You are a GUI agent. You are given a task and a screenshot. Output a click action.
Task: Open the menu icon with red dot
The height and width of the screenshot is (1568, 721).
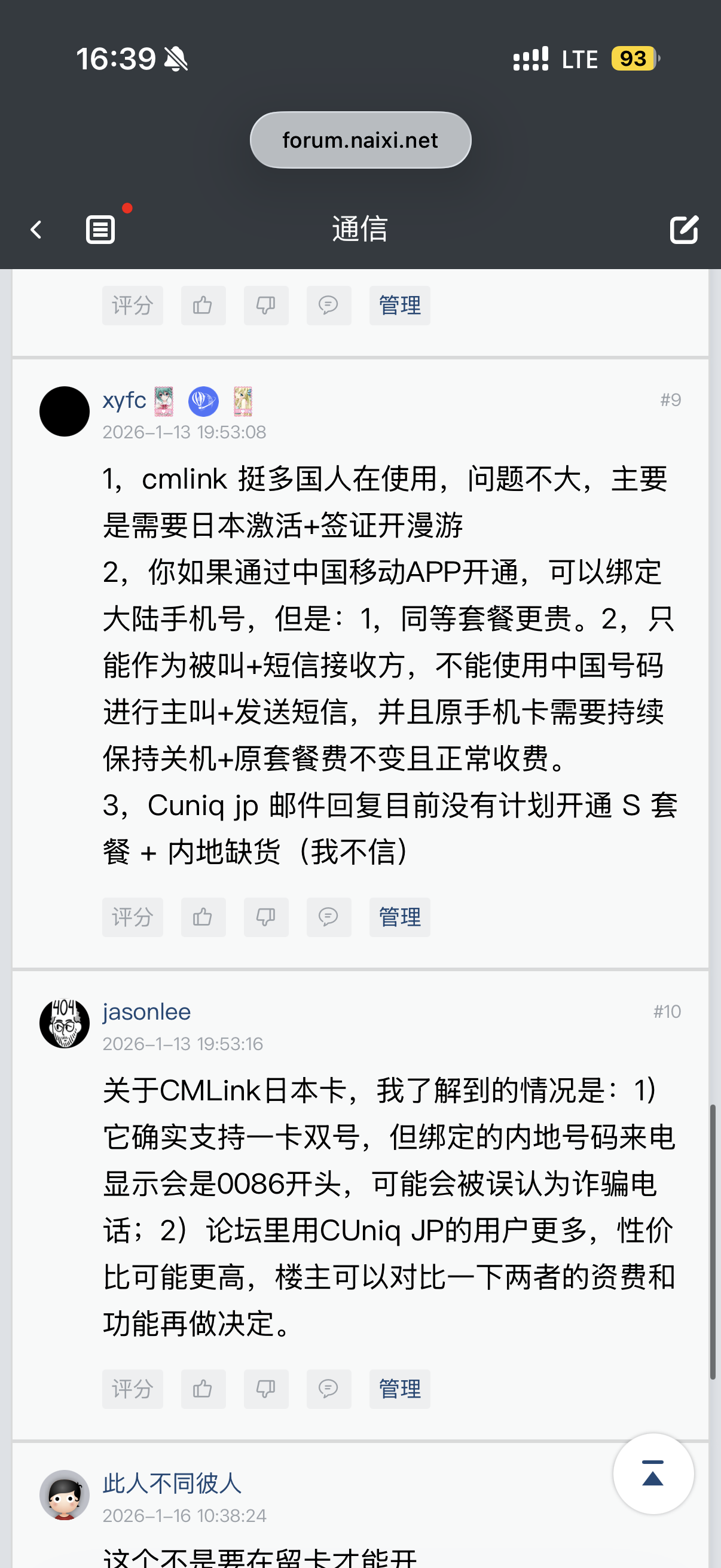101,230
